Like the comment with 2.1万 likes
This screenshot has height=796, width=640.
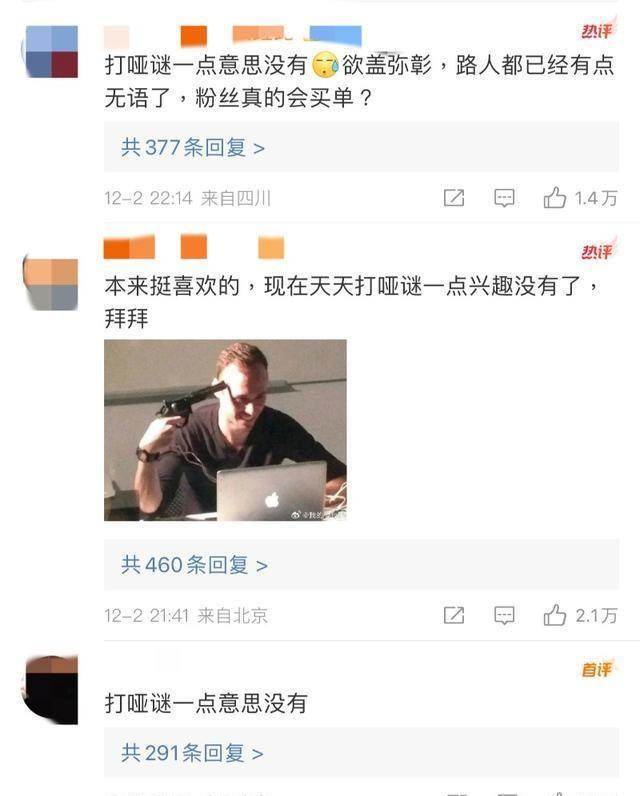(555, 615)
